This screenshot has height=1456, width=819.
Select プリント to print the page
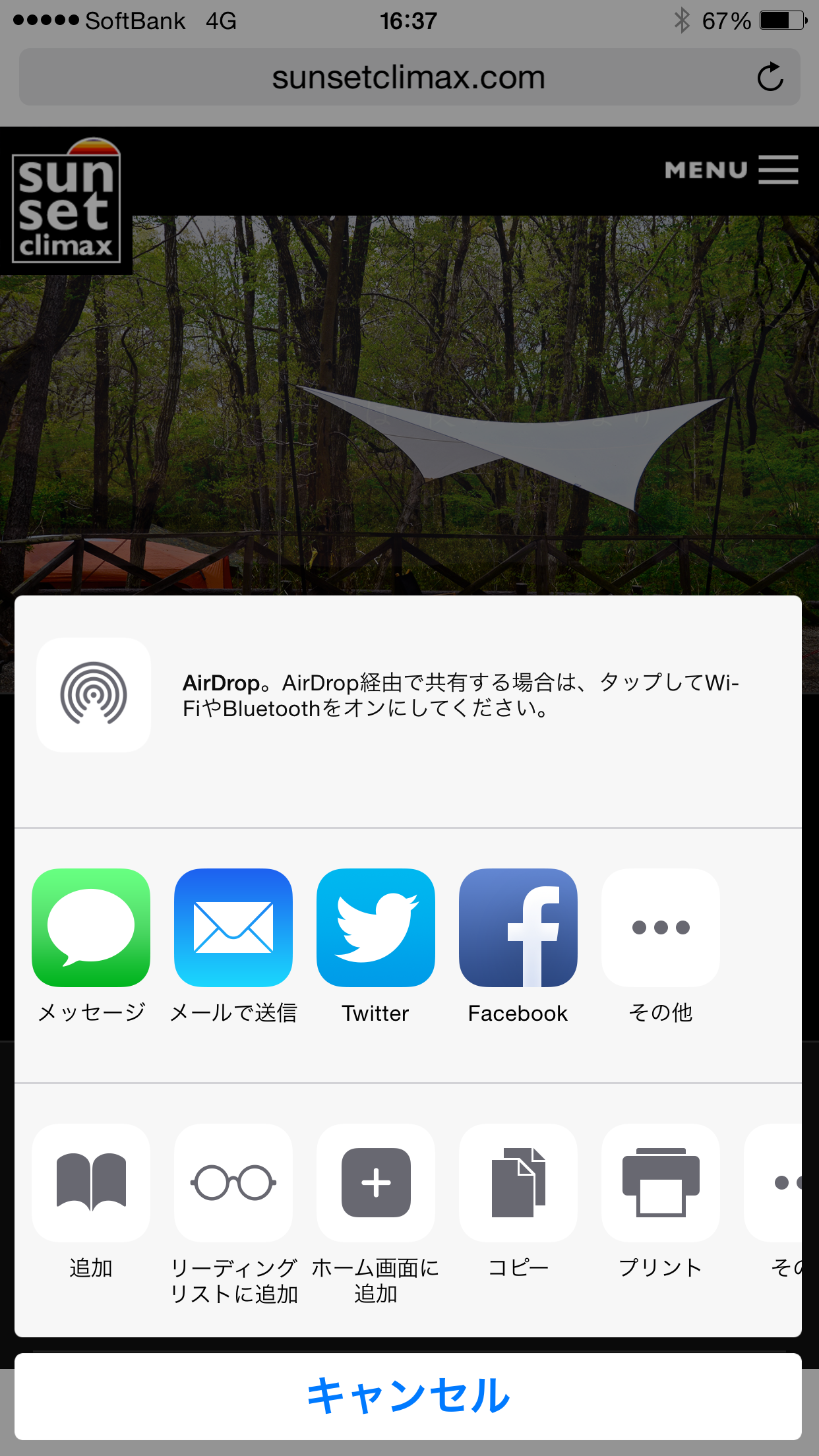pyautogui.click(x=661, y=1182)
